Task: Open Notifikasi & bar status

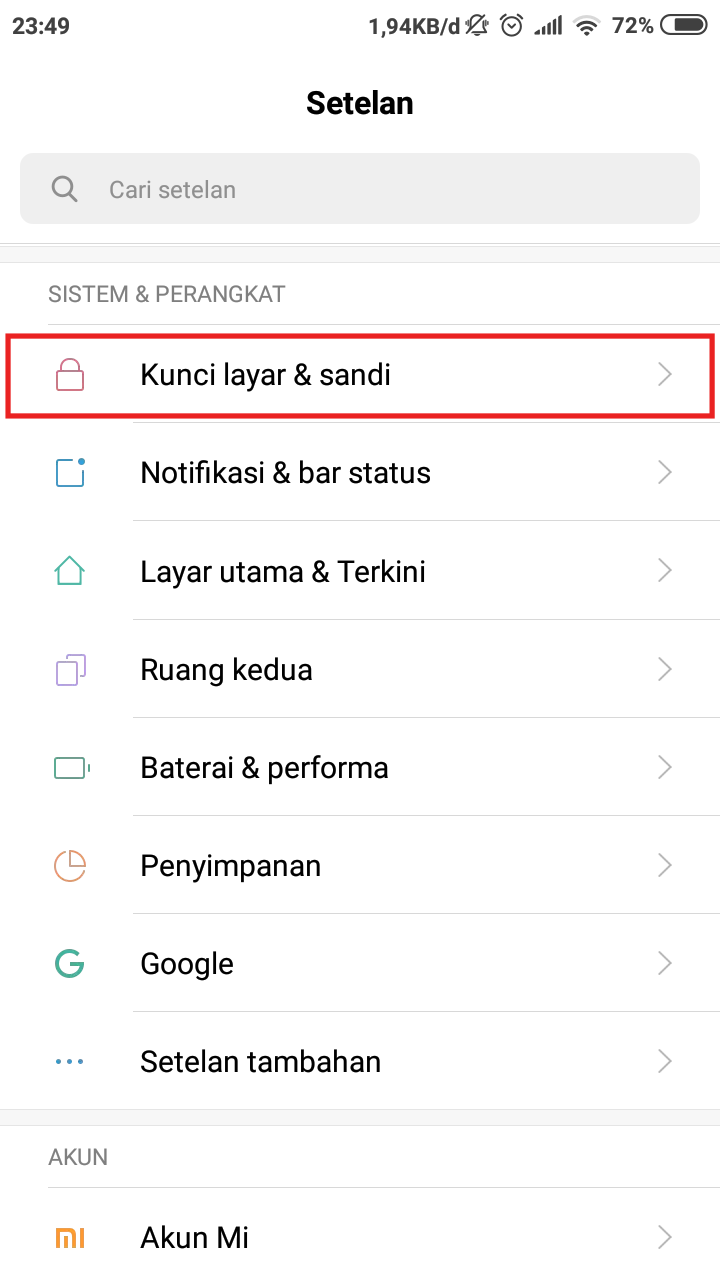Action: [x=360, y=472]
